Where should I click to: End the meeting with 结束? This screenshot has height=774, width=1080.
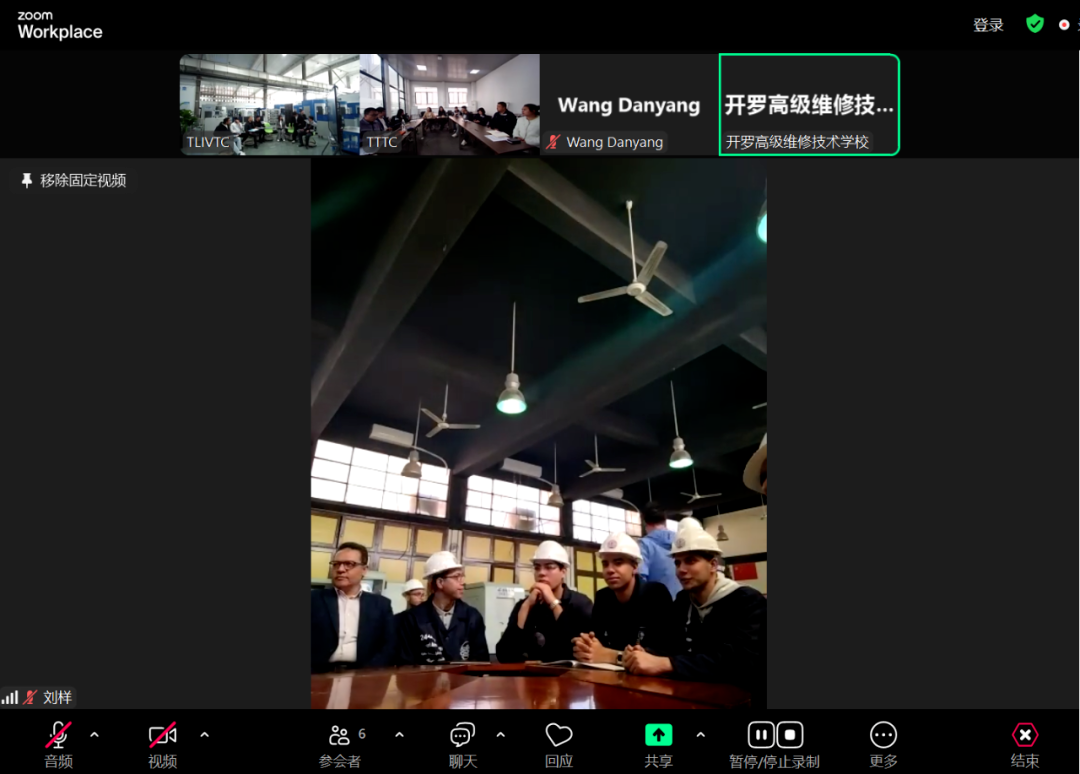(x=1024, y=745)
